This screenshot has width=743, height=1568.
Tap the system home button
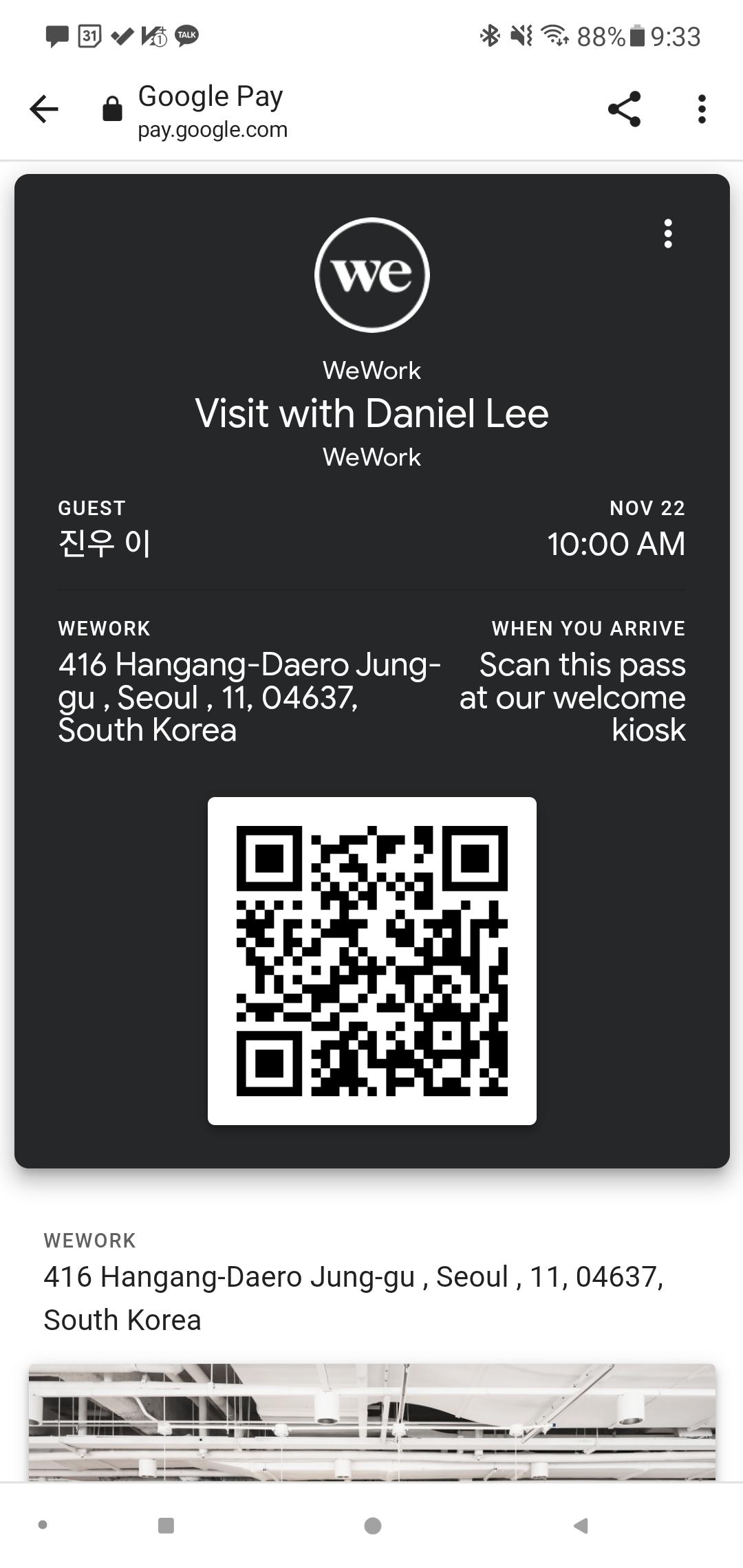(x=372, y=1525)
